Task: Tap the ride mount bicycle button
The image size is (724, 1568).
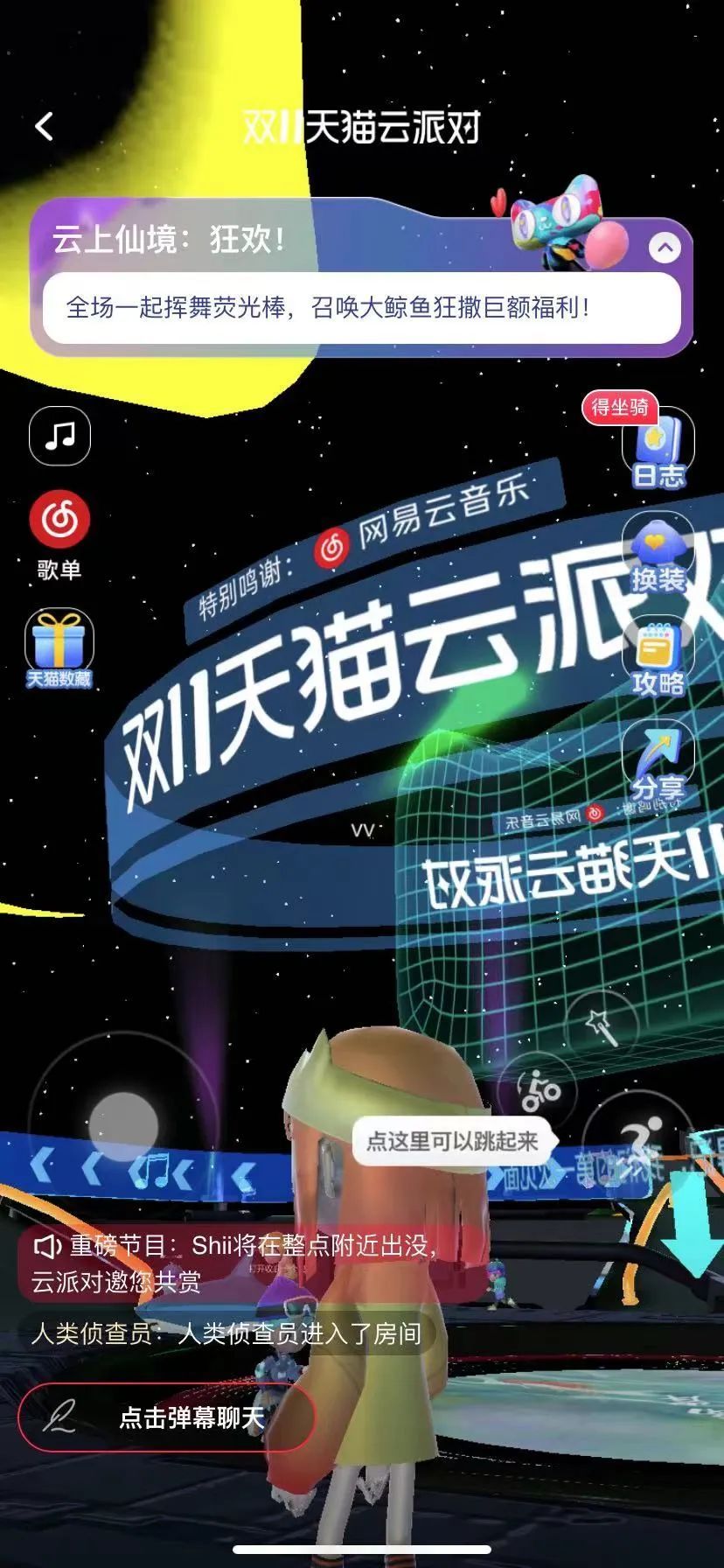Action: [540, 1091]
